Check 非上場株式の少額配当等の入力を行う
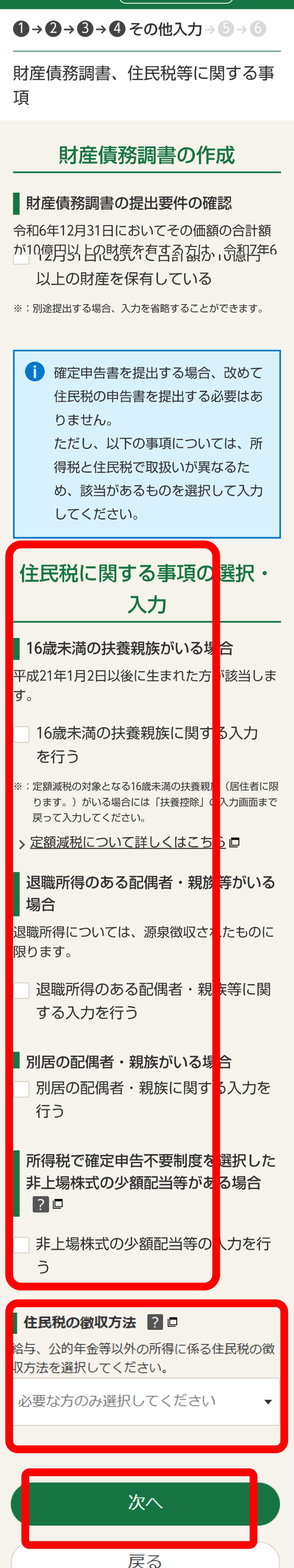294x1568 pixels. point(21,1245)
